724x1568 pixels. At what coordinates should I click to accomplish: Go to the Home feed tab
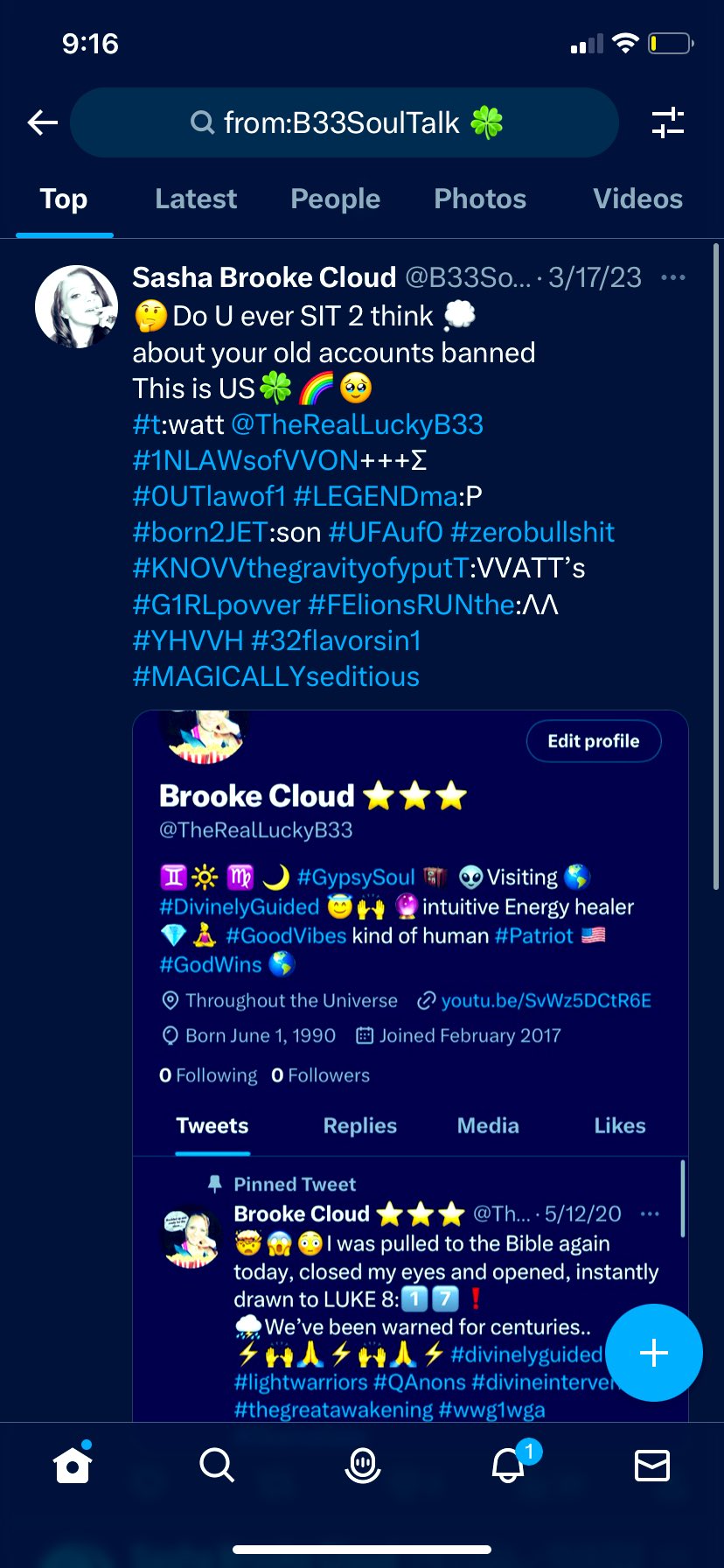pyautogui.click(x=73, y=1464)
